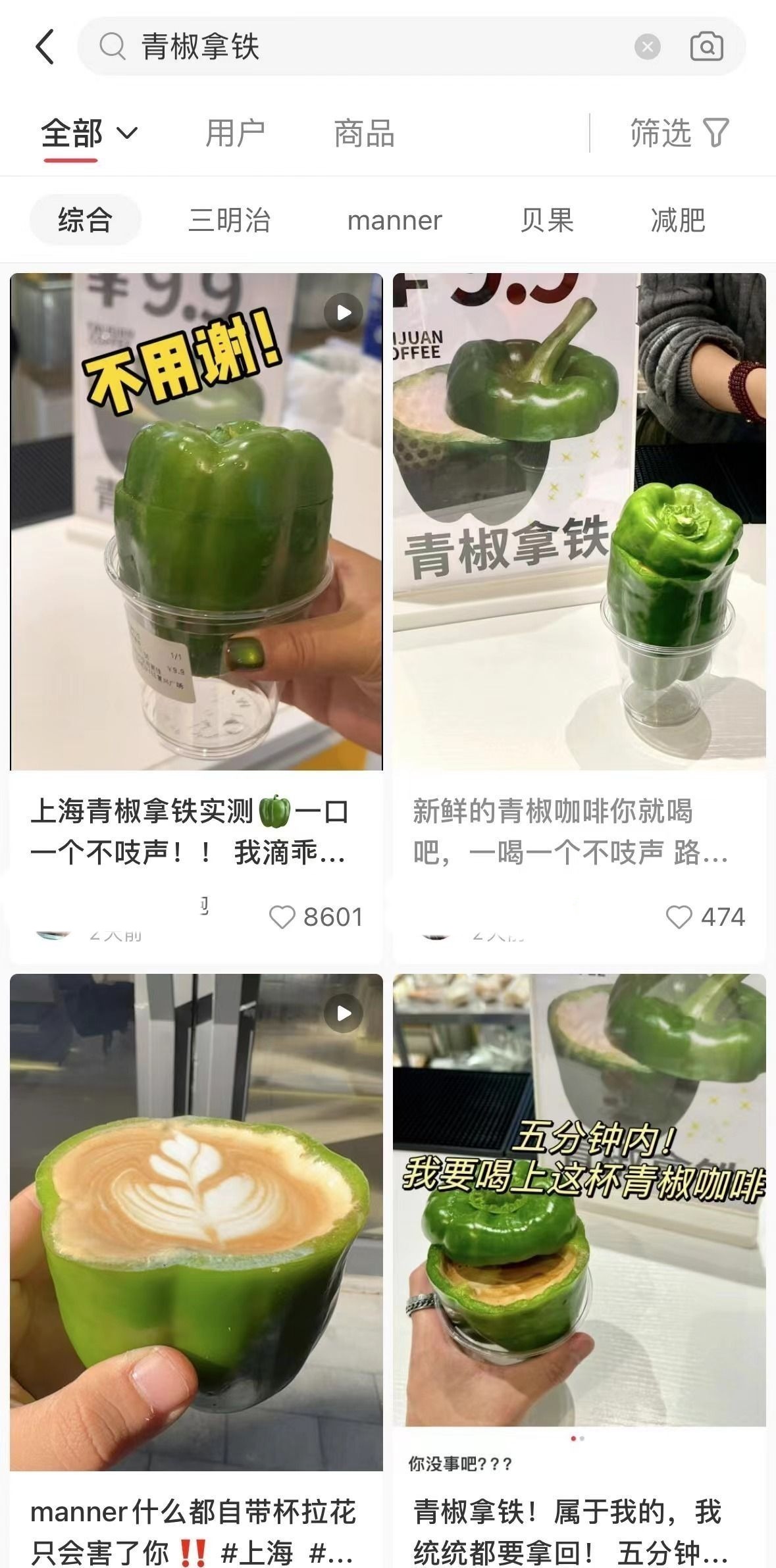The image size is (776, 1568).
Task: Open the manner什么都自带杯拉花 video post
Action: (196, 1224)
